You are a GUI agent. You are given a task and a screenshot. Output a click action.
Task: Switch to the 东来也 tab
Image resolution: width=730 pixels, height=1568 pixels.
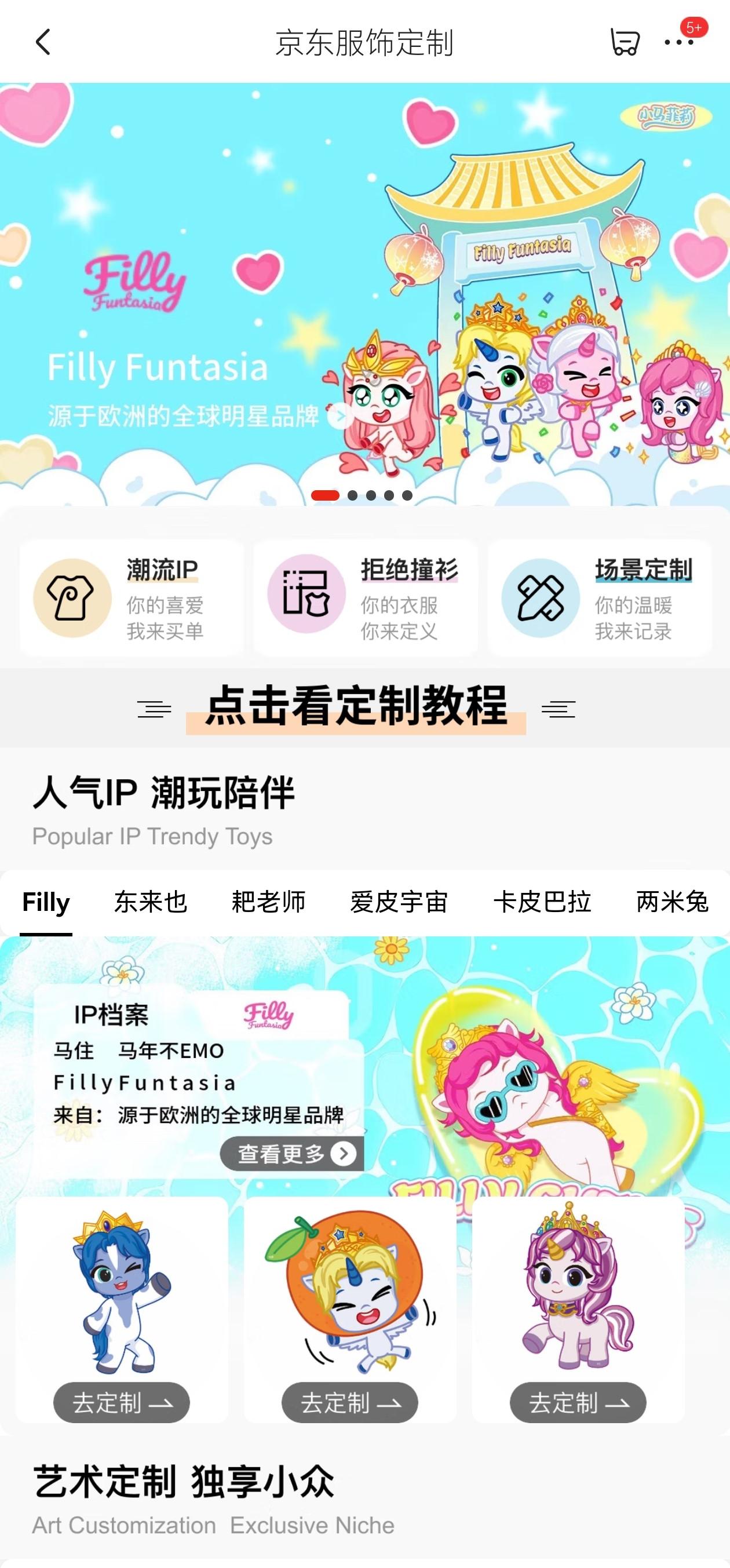(151, 902)
